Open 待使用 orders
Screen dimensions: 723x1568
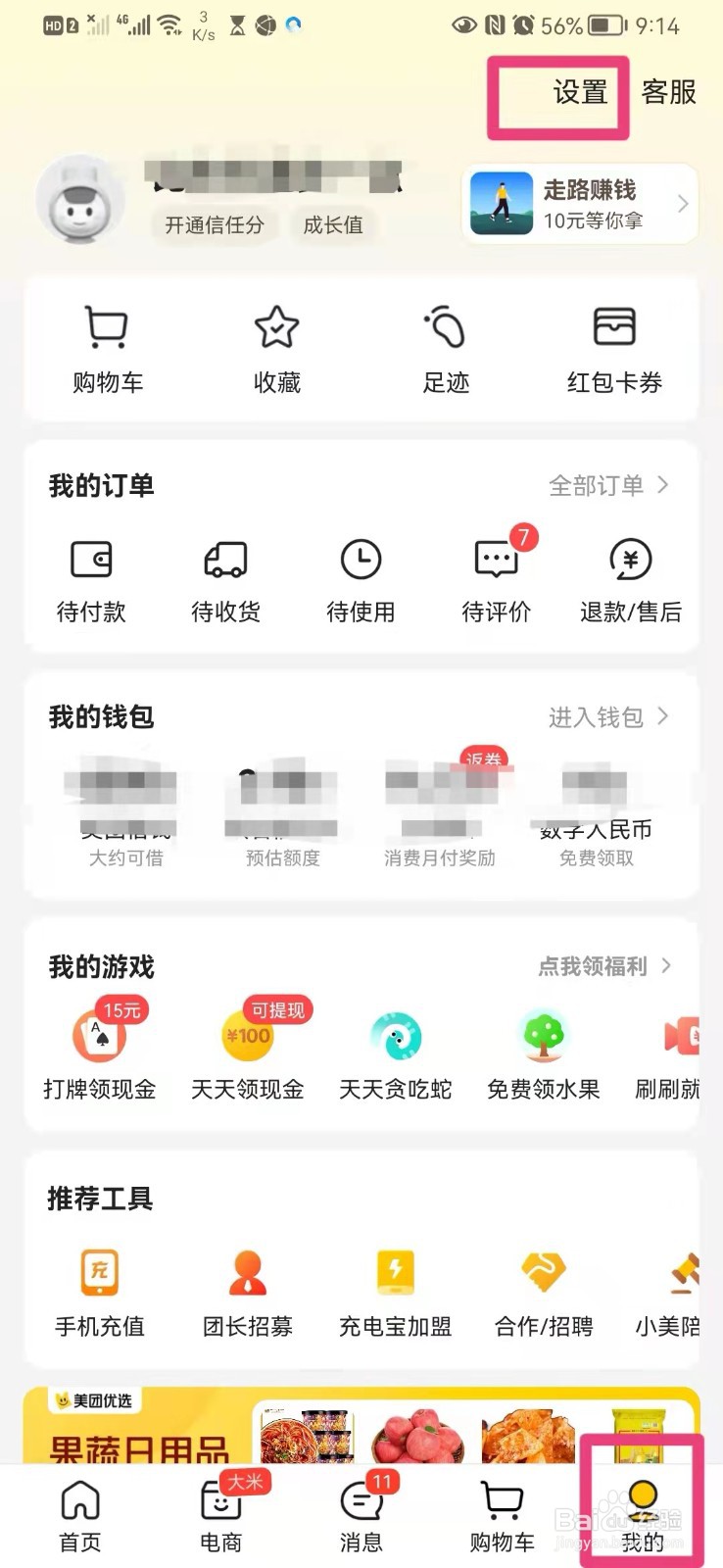coord(361,580)
